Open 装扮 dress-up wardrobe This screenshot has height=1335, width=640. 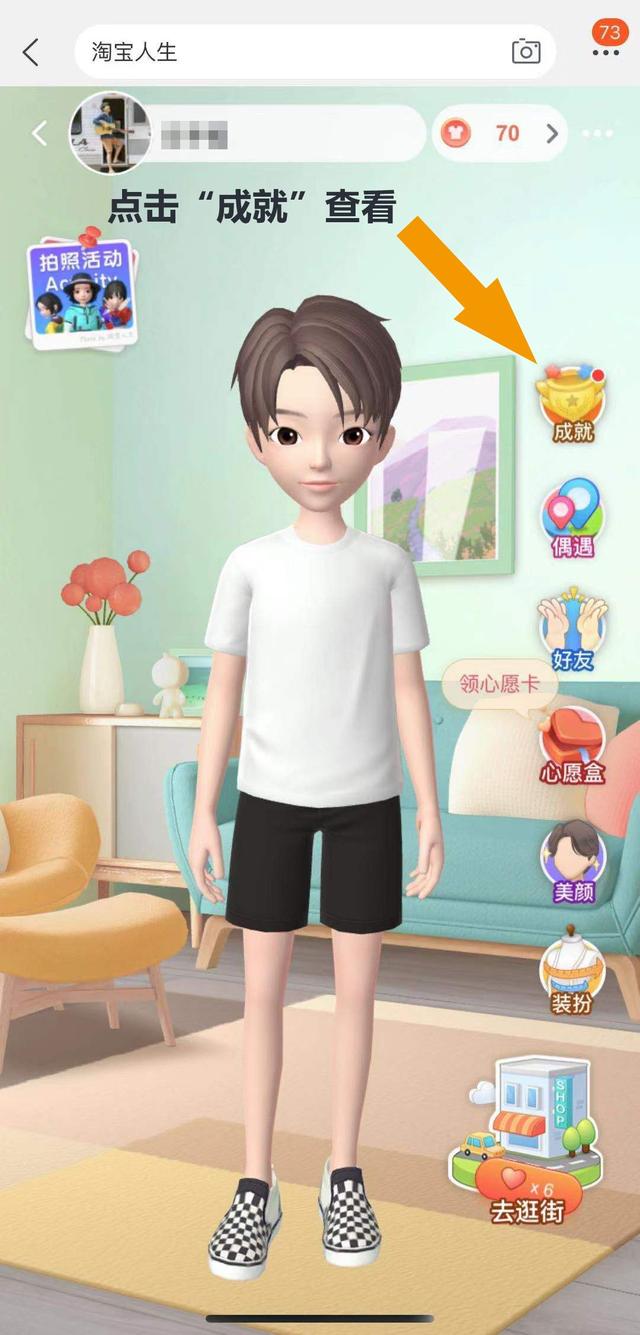click(x=572, y=972)
